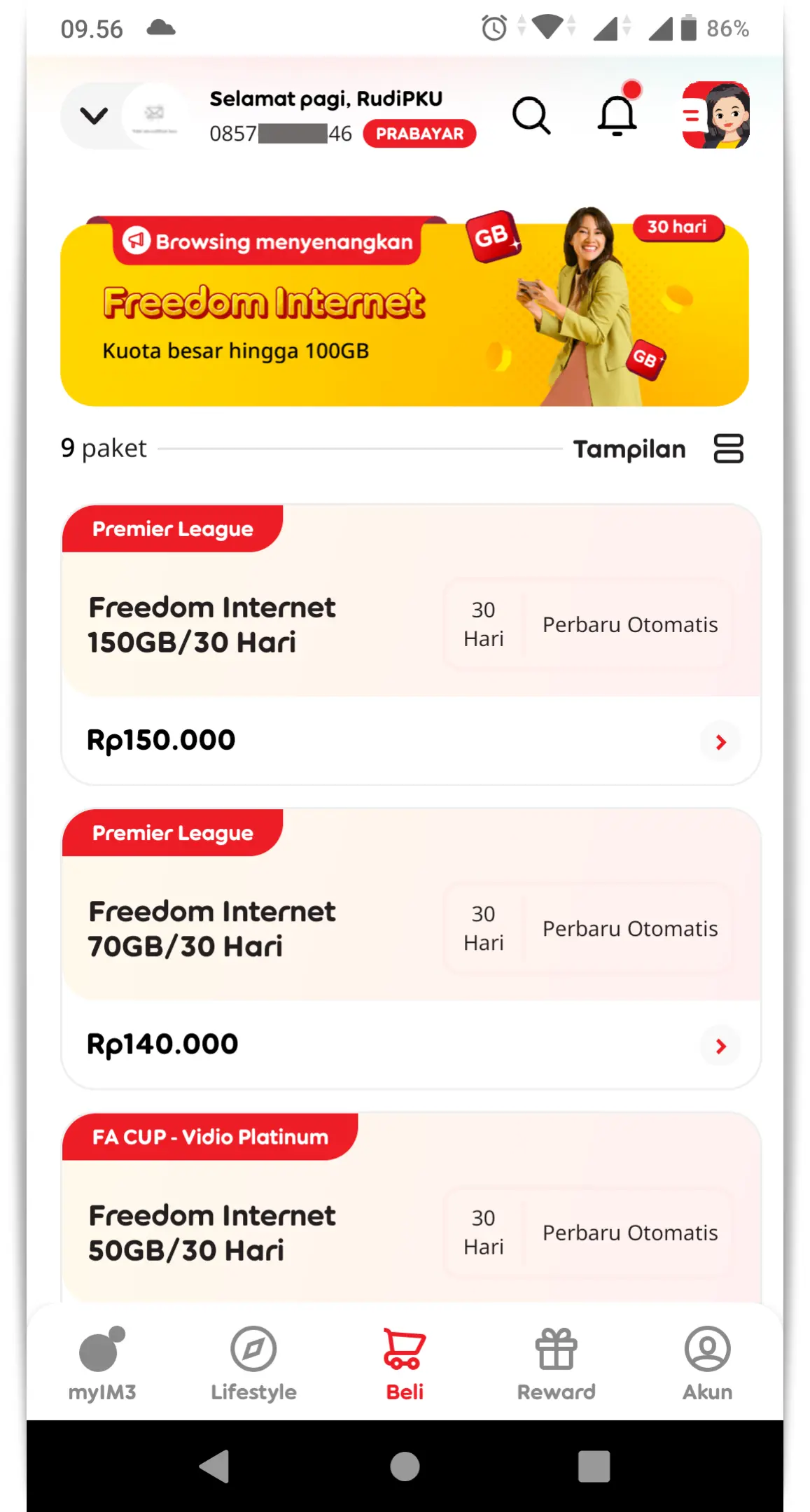Go to the home screen
This screenshot has width=810, height=1512.
click(405, 1466)
